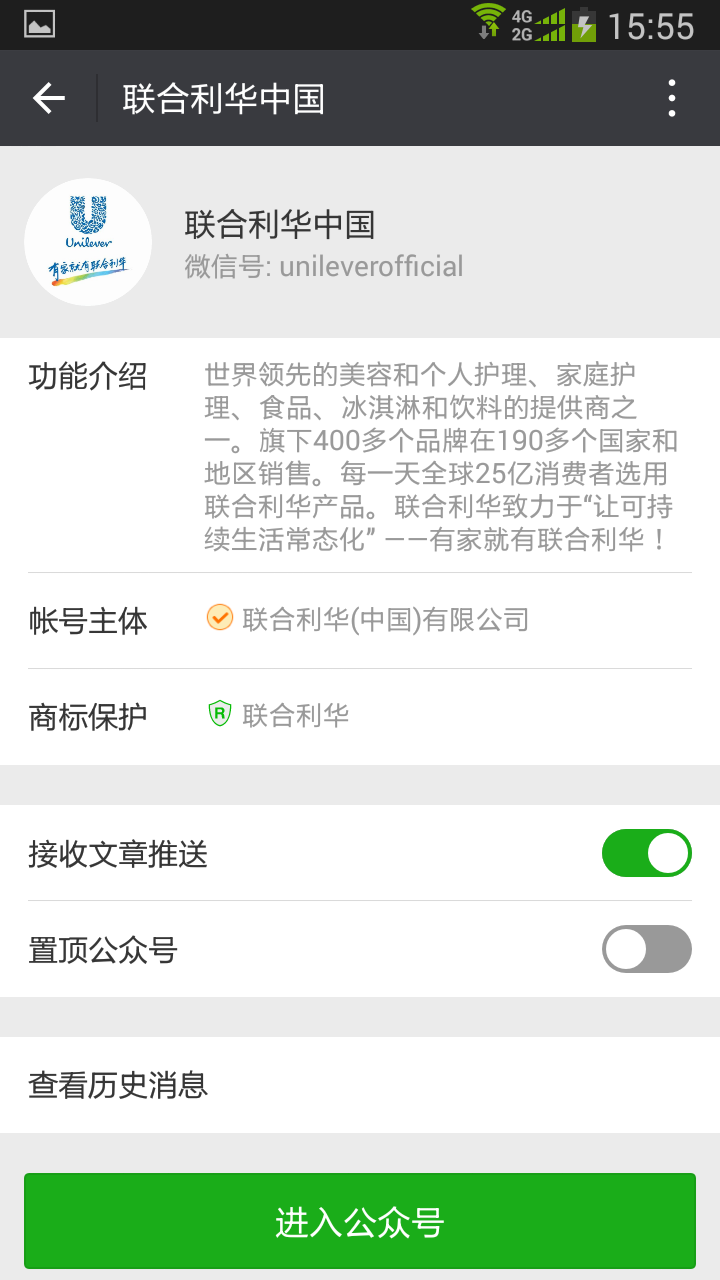Tap the orange verification badge
This screenshot has height=1280, width=720.
coord(218,621)
